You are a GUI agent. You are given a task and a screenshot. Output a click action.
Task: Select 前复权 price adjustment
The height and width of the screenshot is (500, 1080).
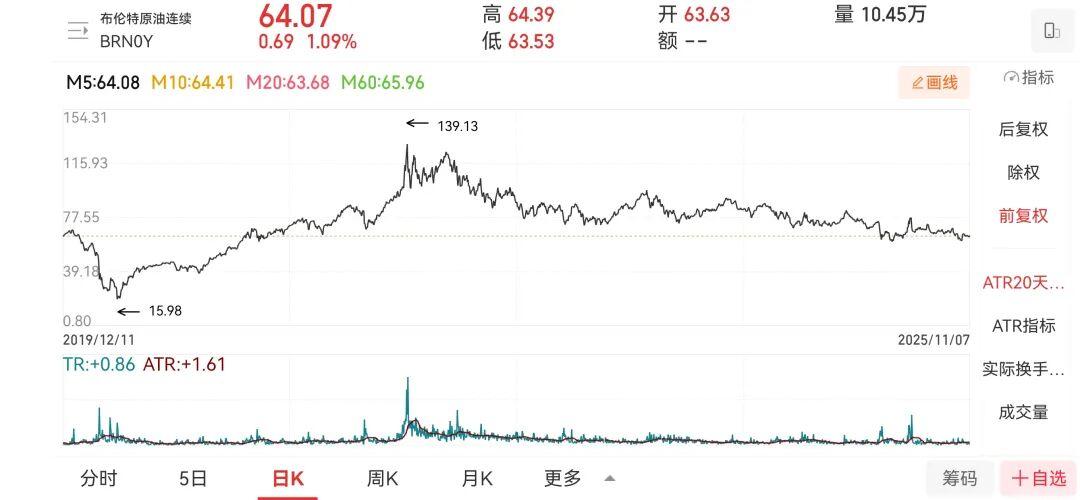pyautogui.click(x=1023, y=215)
